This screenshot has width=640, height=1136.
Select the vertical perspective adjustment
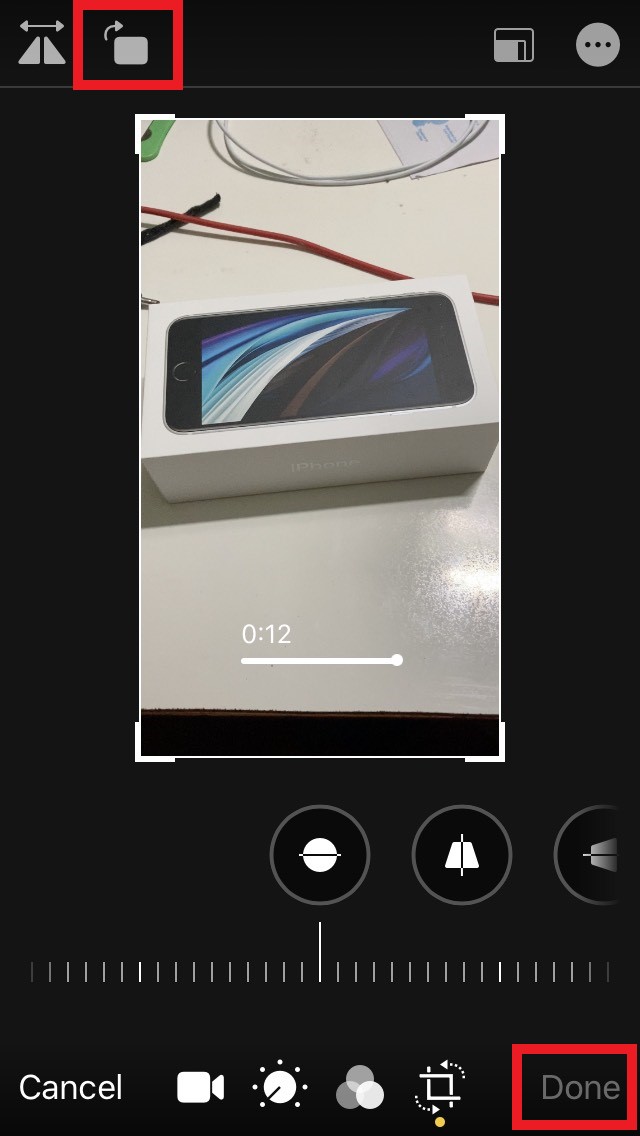(x=462, y=855)
